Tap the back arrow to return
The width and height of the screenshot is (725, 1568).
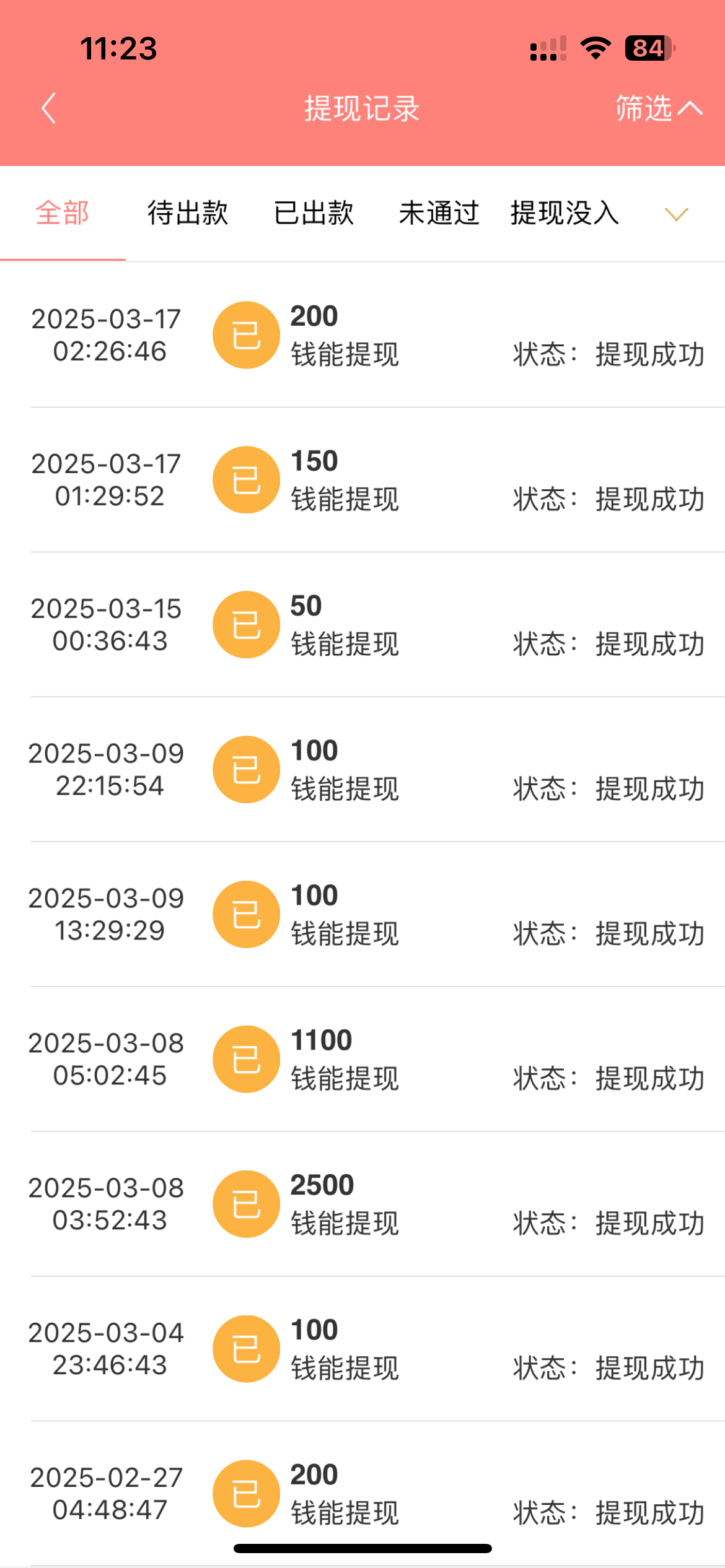[48, 108]
